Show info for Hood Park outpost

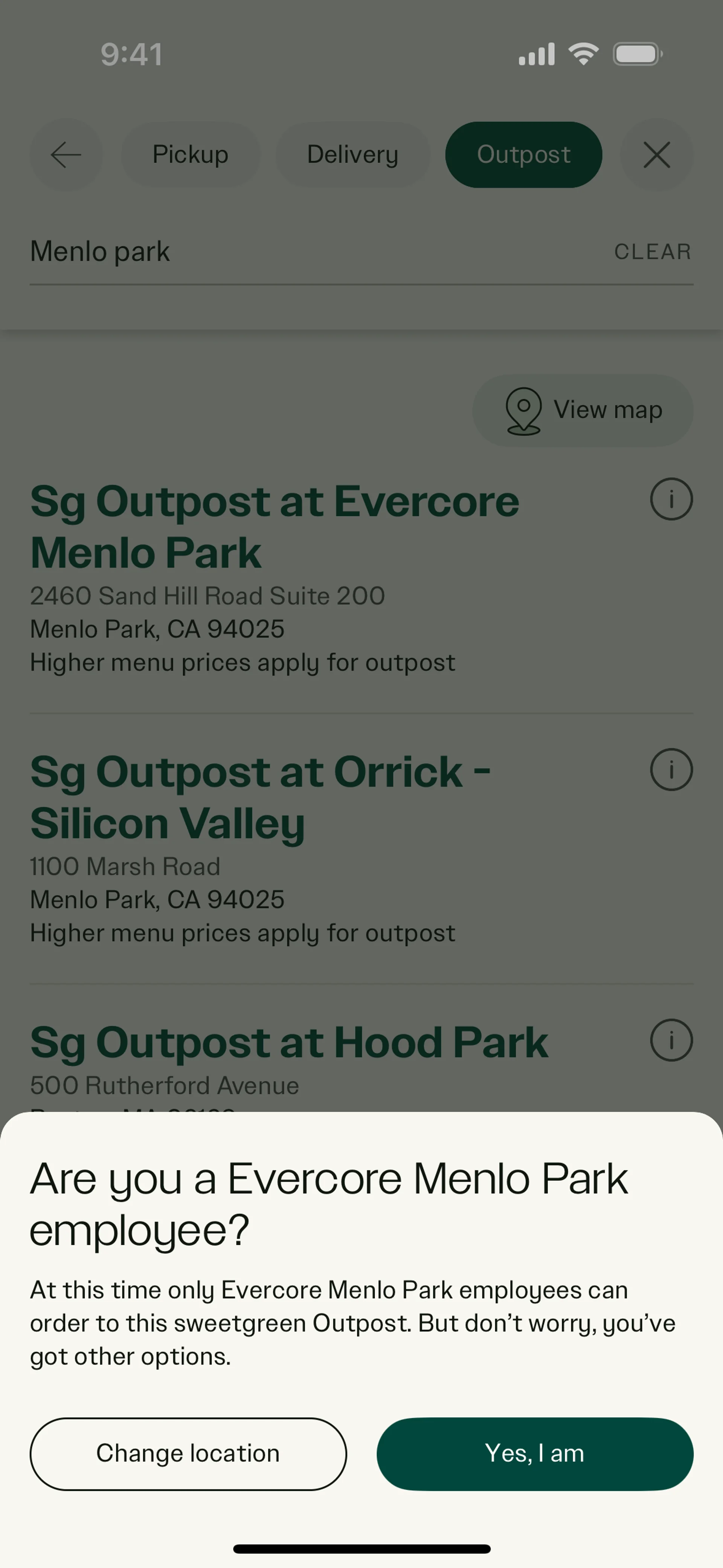(671, 1040)
